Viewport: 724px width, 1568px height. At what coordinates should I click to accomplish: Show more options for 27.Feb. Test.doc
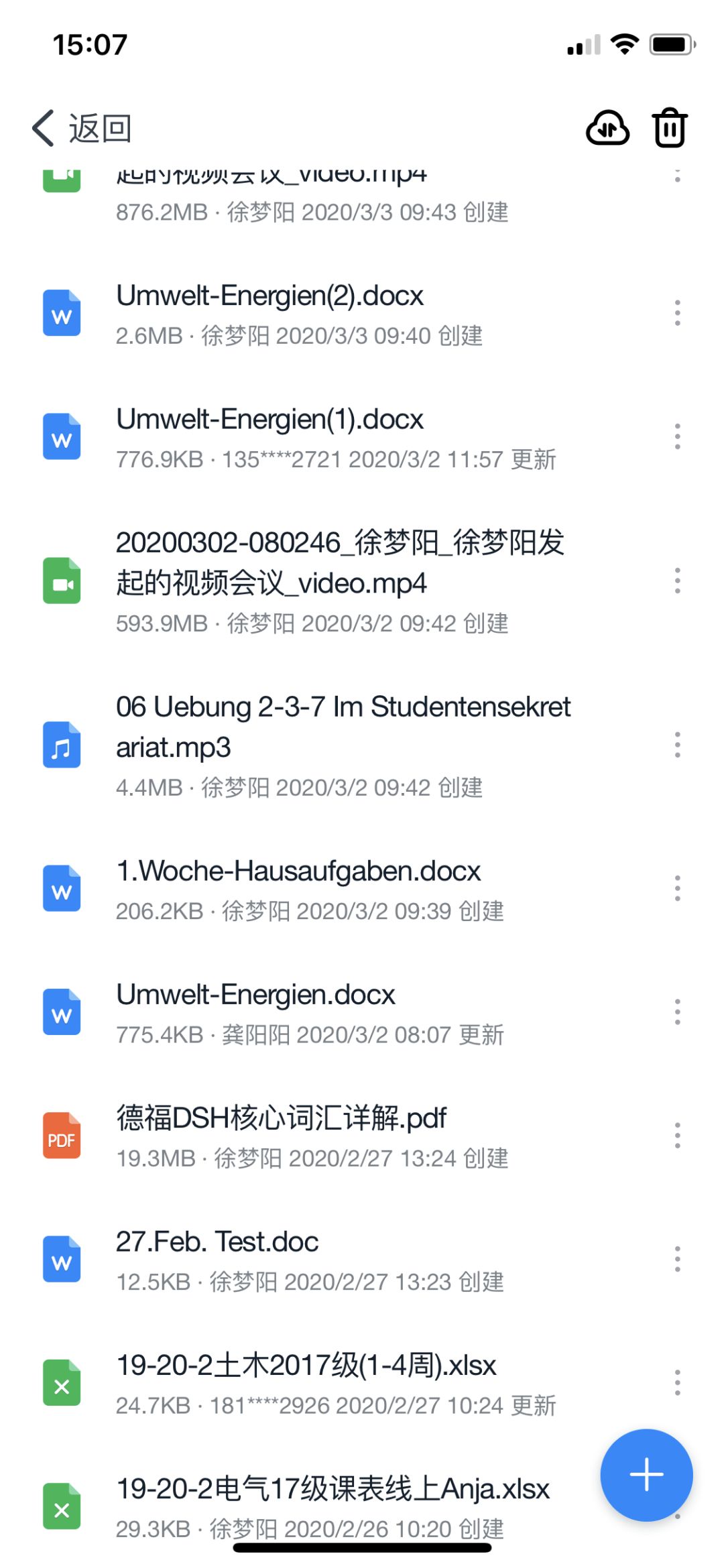point(677,1259)
